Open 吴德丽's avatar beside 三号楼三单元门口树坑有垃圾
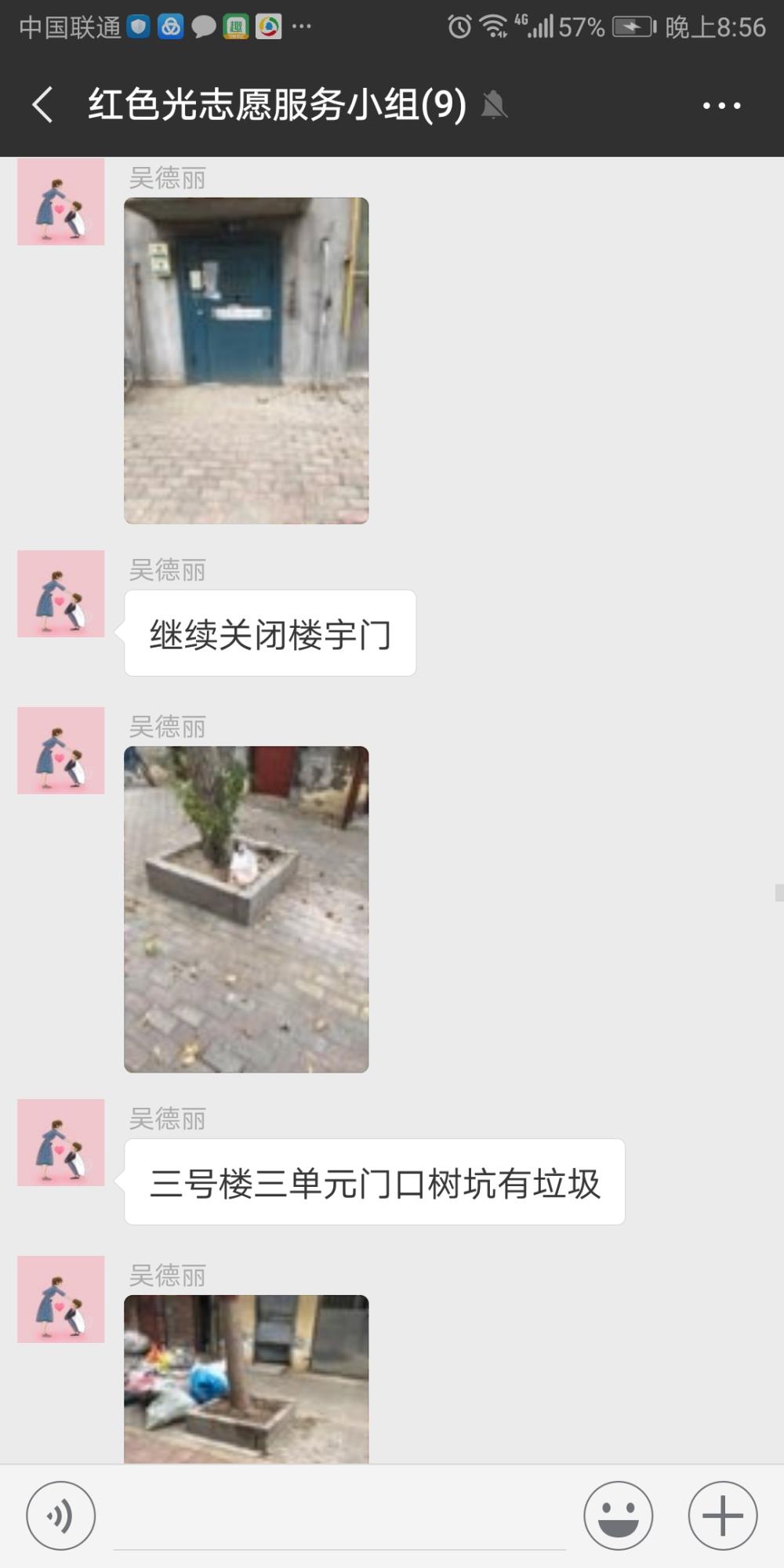This screenshot has height=1568, width=784. pyautogui.click(x=61, y=1142)
